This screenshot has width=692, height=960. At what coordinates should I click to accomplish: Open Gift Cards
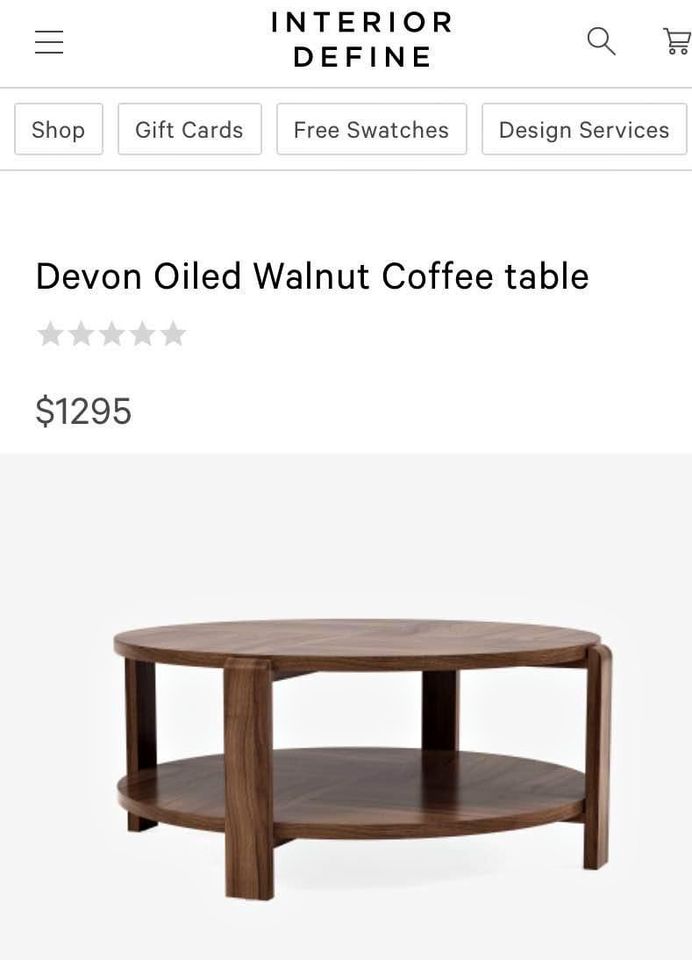pos(189,130)
